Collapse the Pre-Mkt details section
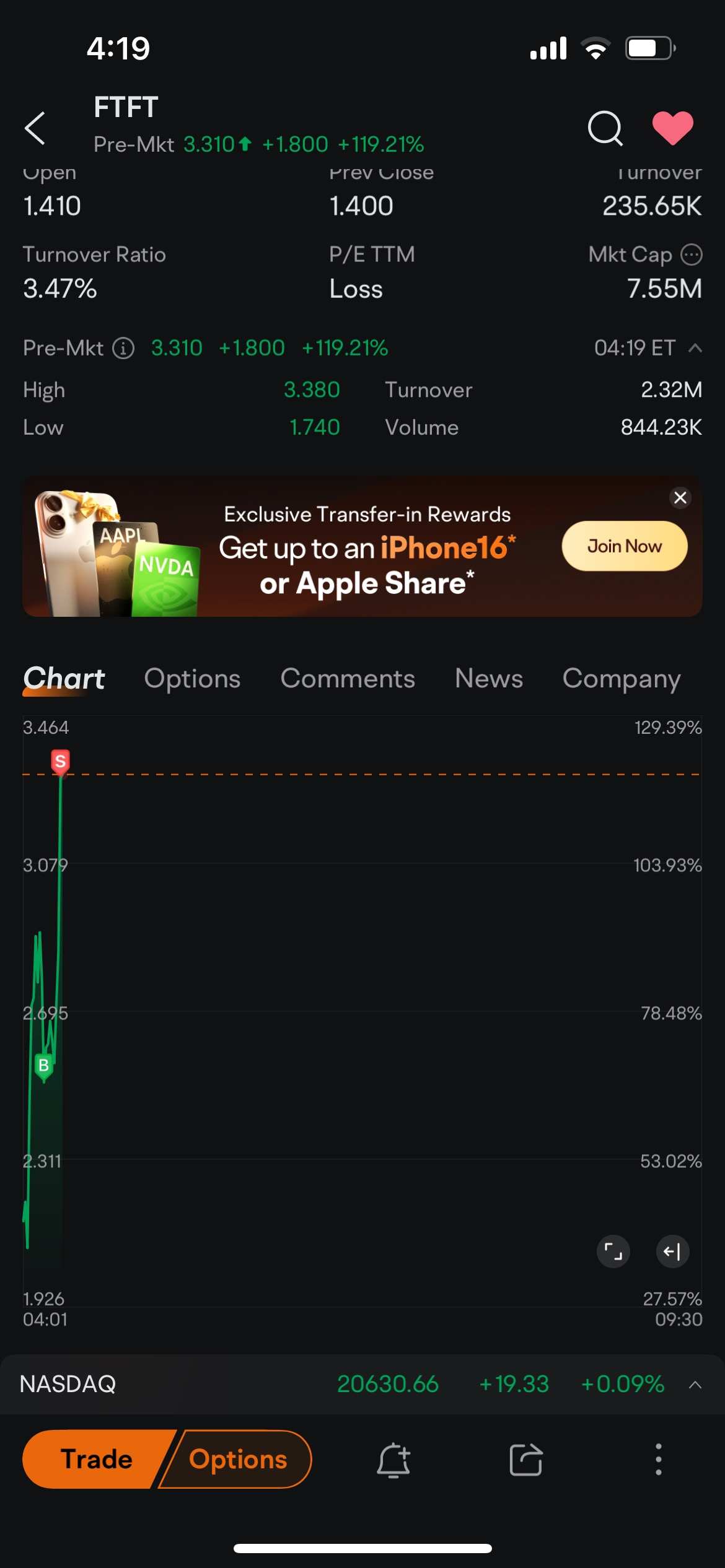Image resolution: width=725 pixels, height=1568 pixels. [695, 348]
